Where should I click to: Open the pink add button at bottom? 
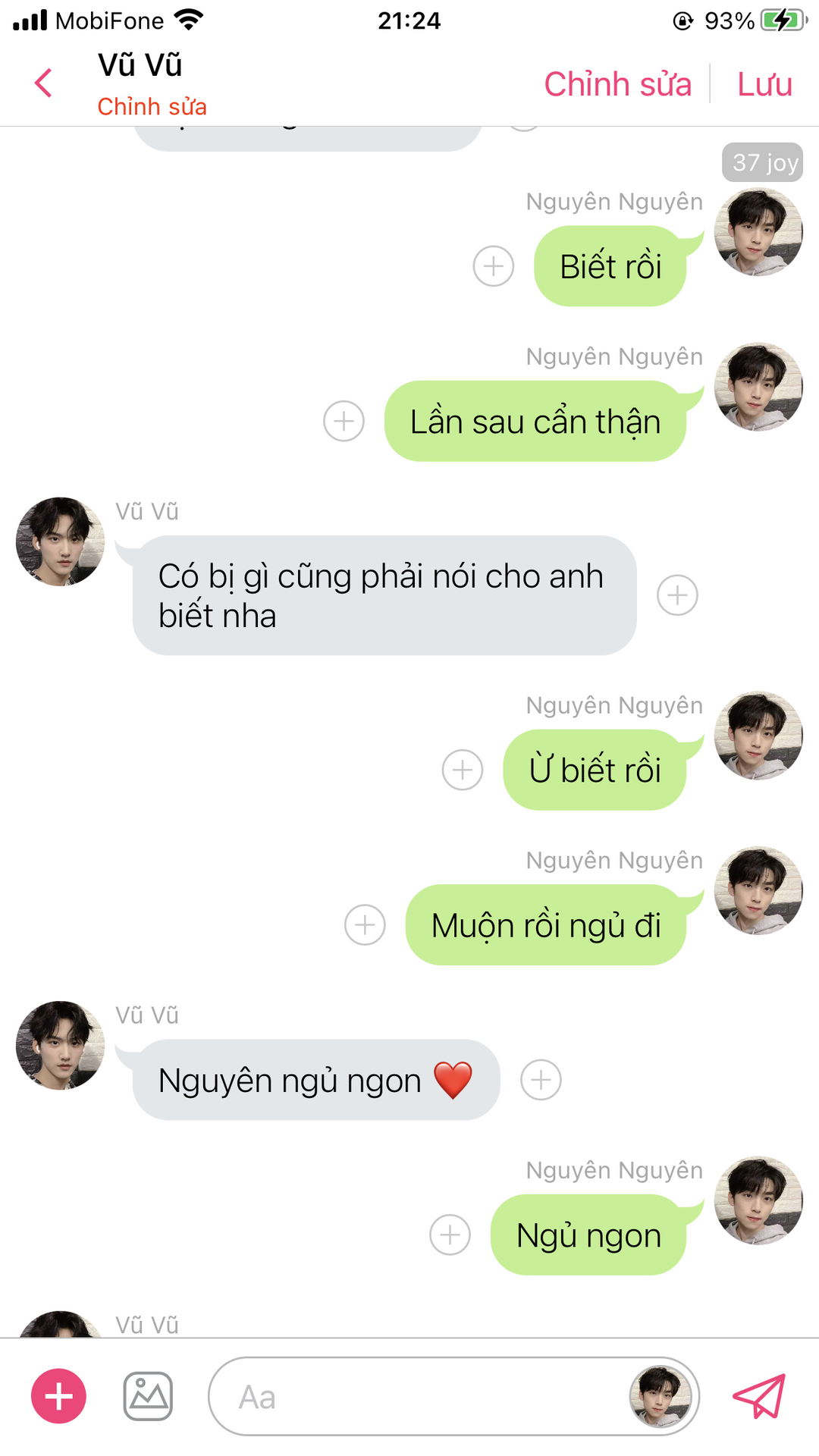tap(58, 1396)
